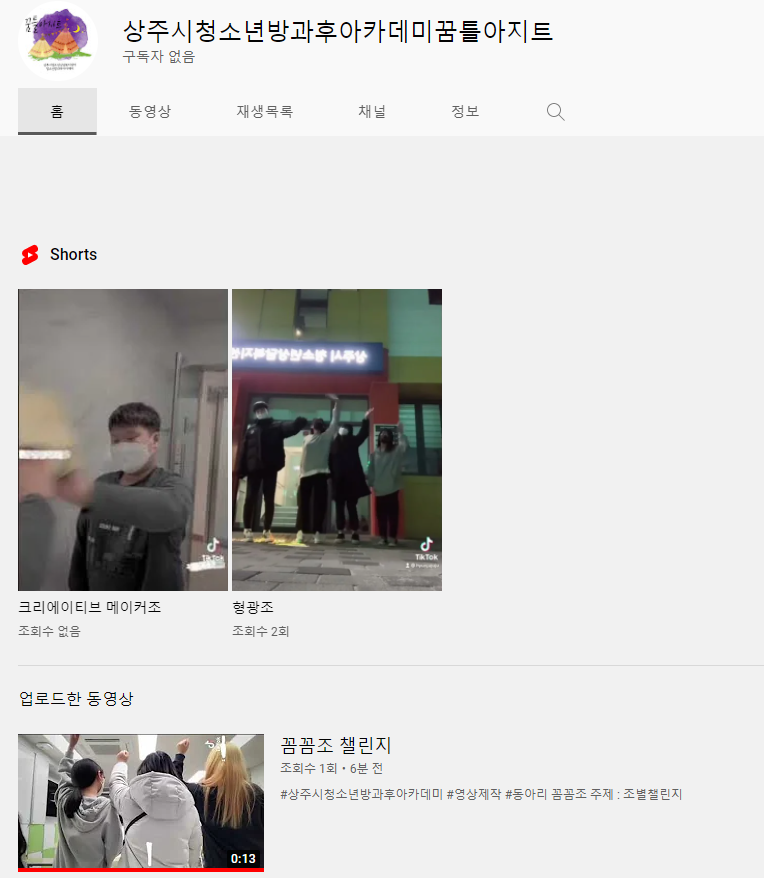Open the 정보 tab

[x=465, y=112]
